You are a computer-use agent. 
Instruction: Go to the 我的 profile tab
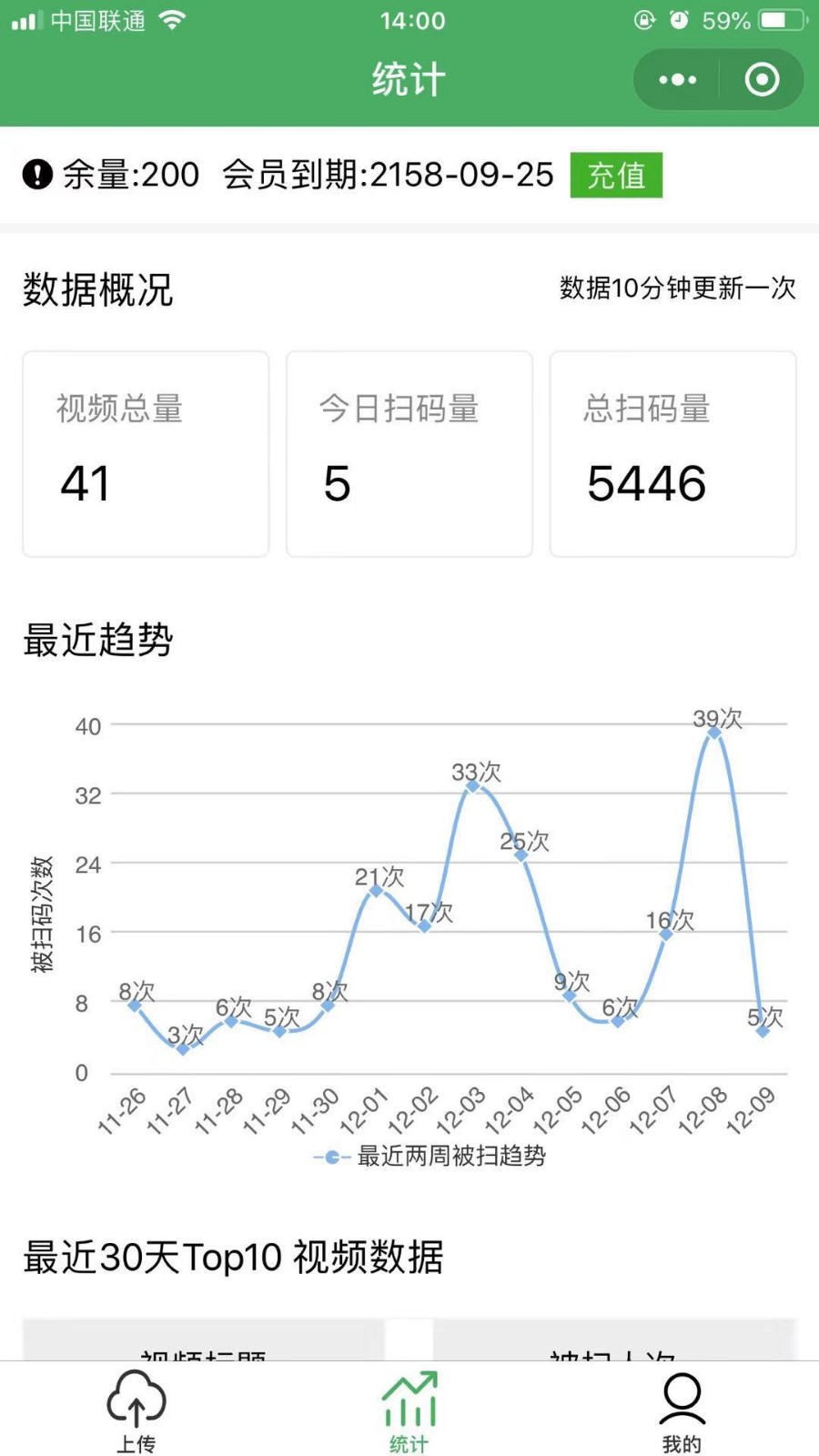682,1411
